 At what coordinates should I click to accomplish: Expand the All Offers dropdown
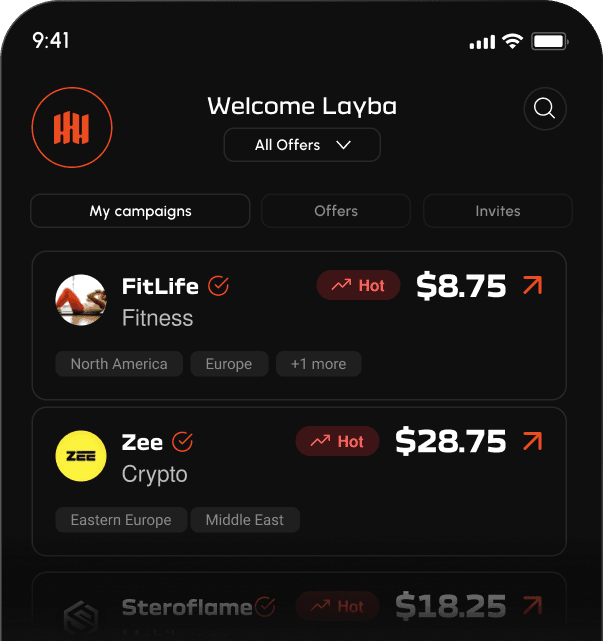302,145
